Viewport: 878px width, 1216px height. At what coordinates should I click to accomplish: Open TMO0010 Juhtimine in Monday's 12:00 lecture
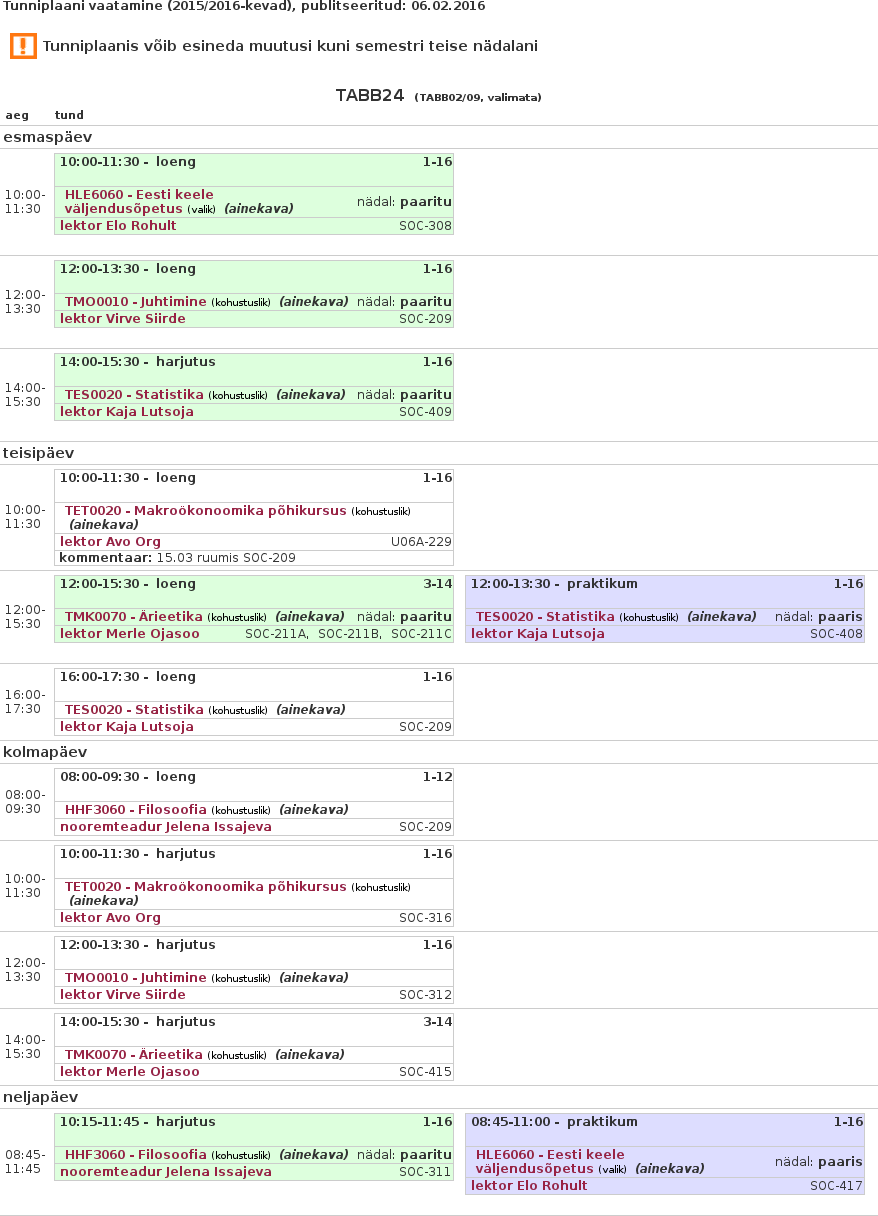pos(135,302)
